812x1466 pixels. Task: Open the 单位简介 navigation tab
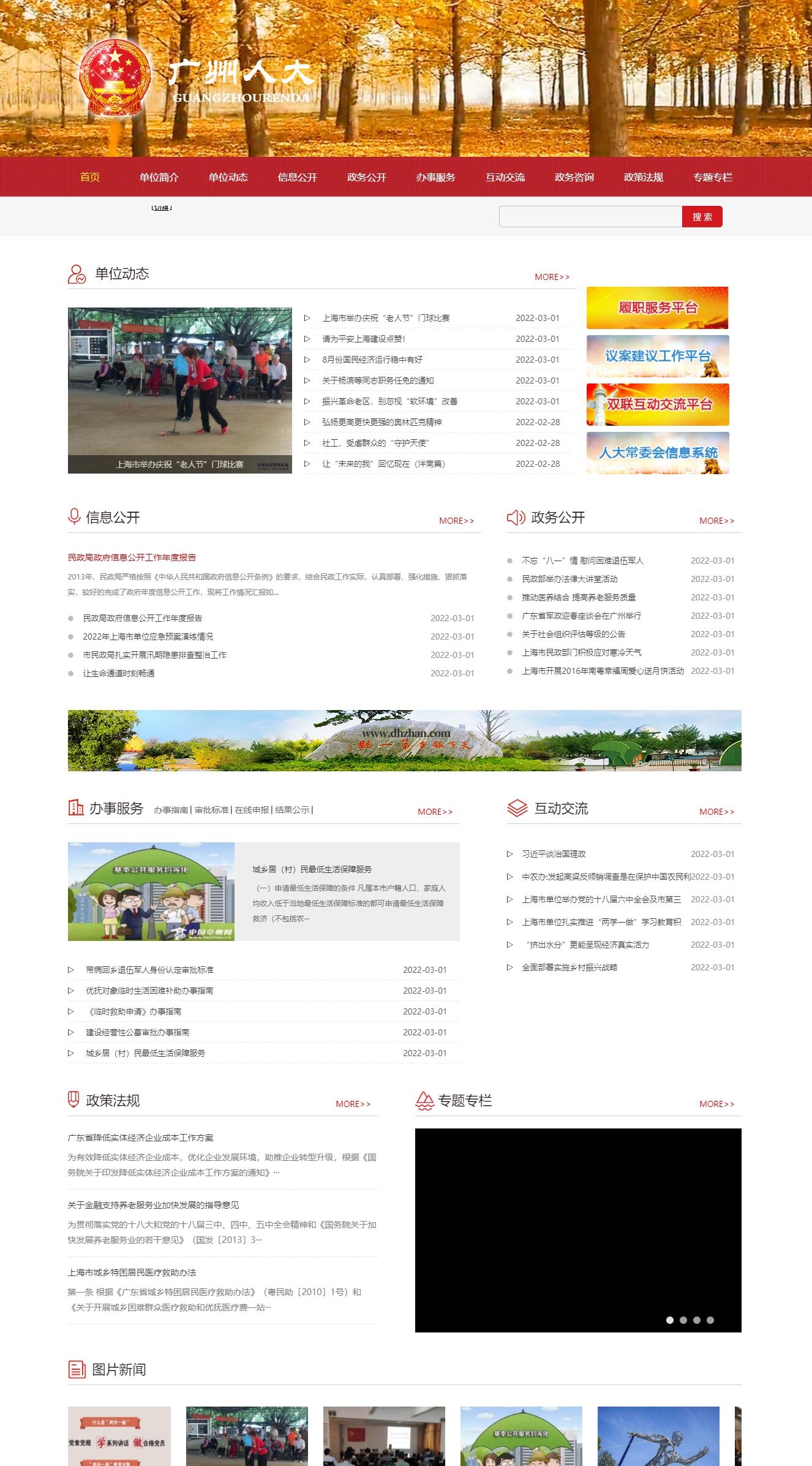(x=159, y=177)
